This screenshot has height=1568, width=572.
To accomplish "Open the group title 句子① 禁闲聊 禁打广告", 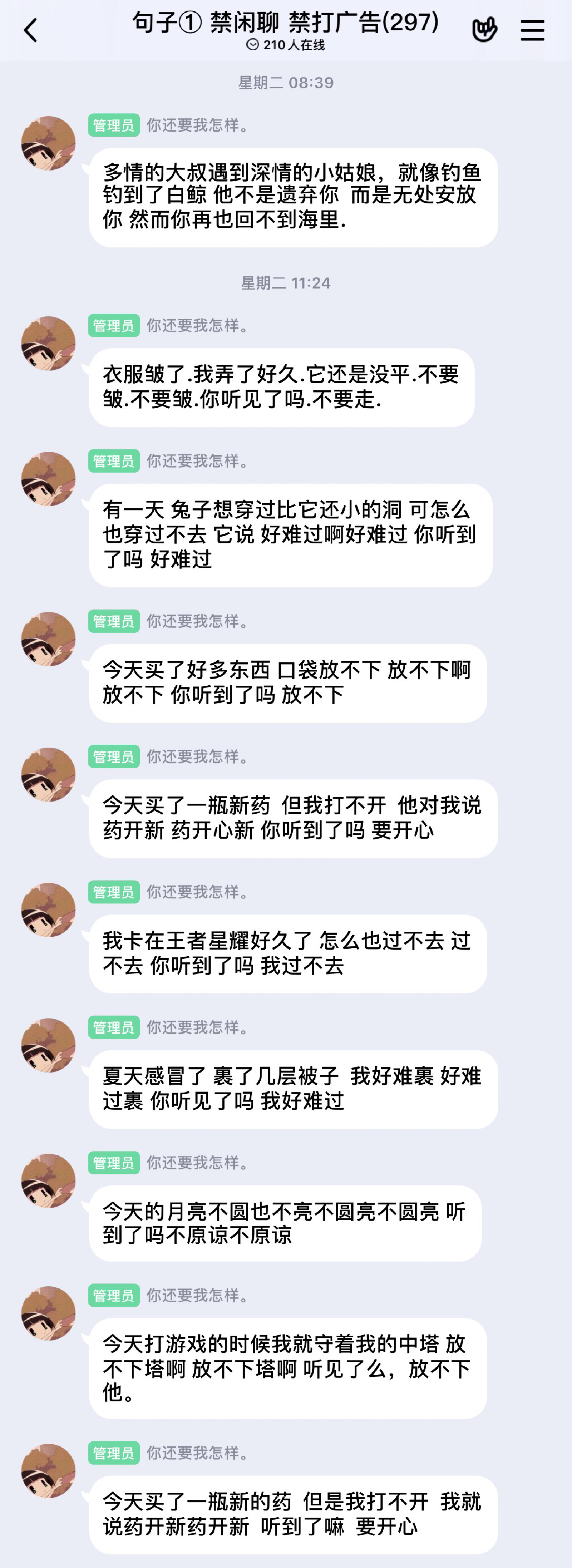I will pyautogui.click(x=285, y=23).
